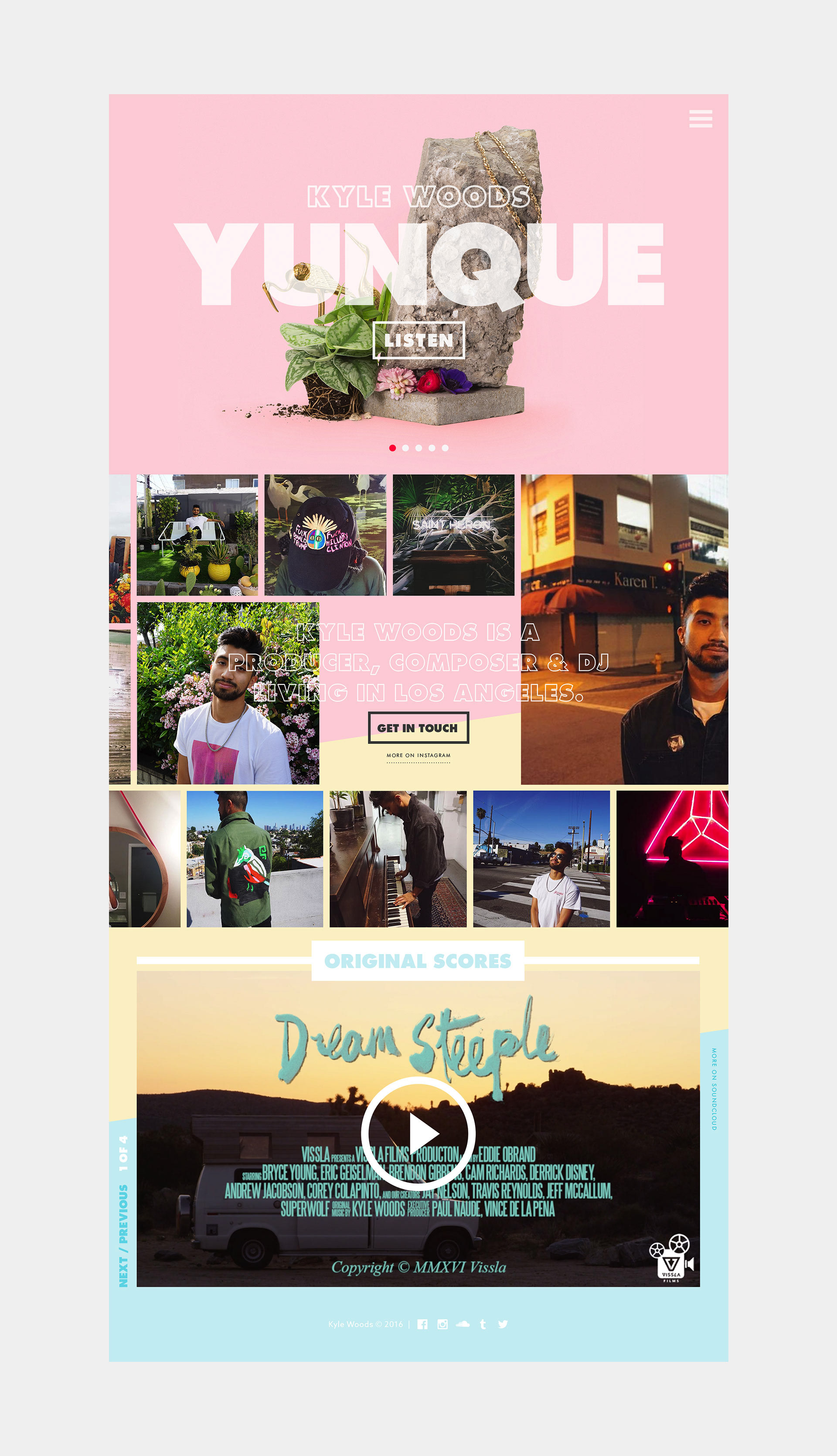Open the SoundCloud icon in footer
837x1456 pixels.
pyautogui.click(x=462, y=1323)
